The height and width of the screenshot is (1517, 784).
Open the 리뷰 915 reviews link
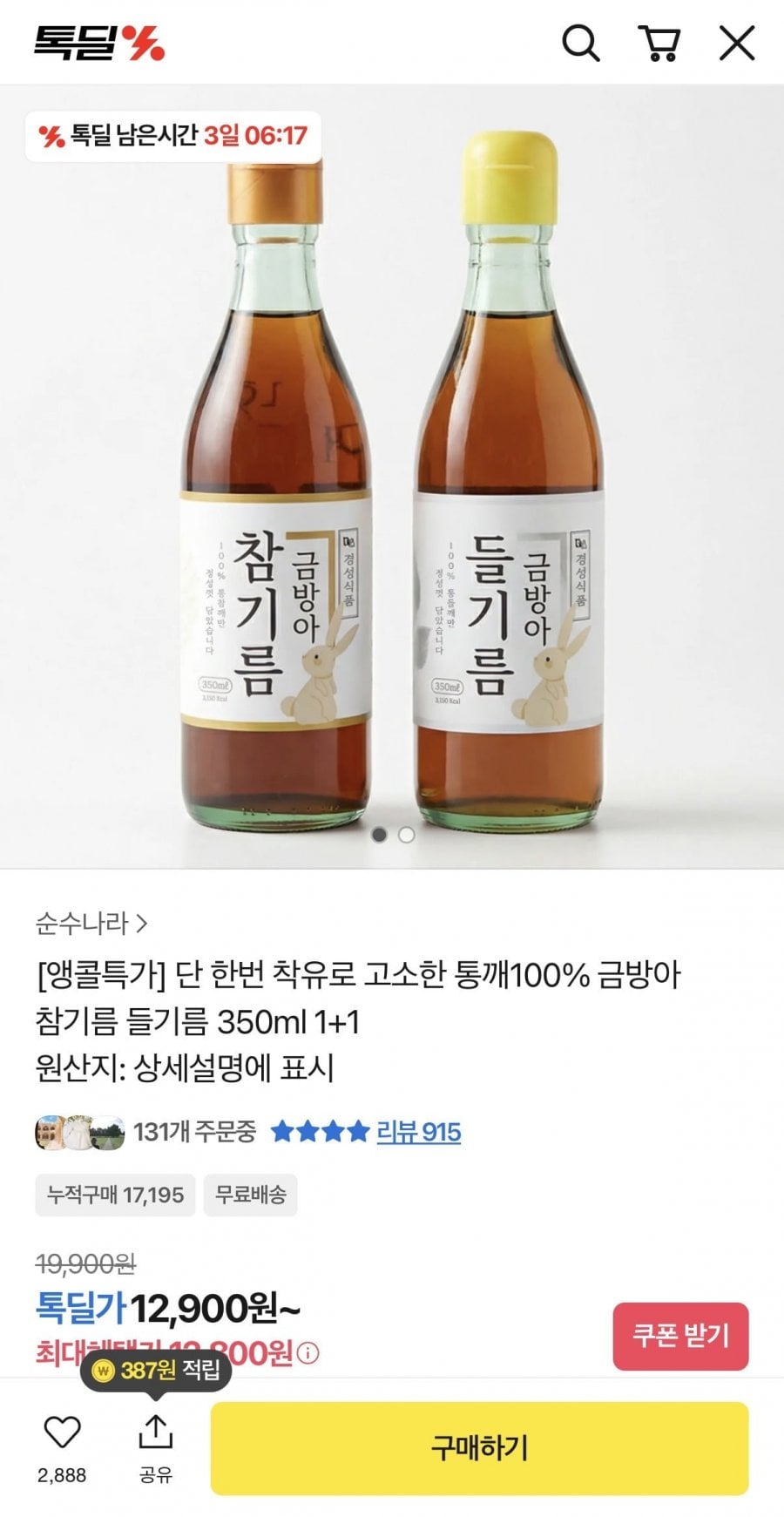[418, 1132]
